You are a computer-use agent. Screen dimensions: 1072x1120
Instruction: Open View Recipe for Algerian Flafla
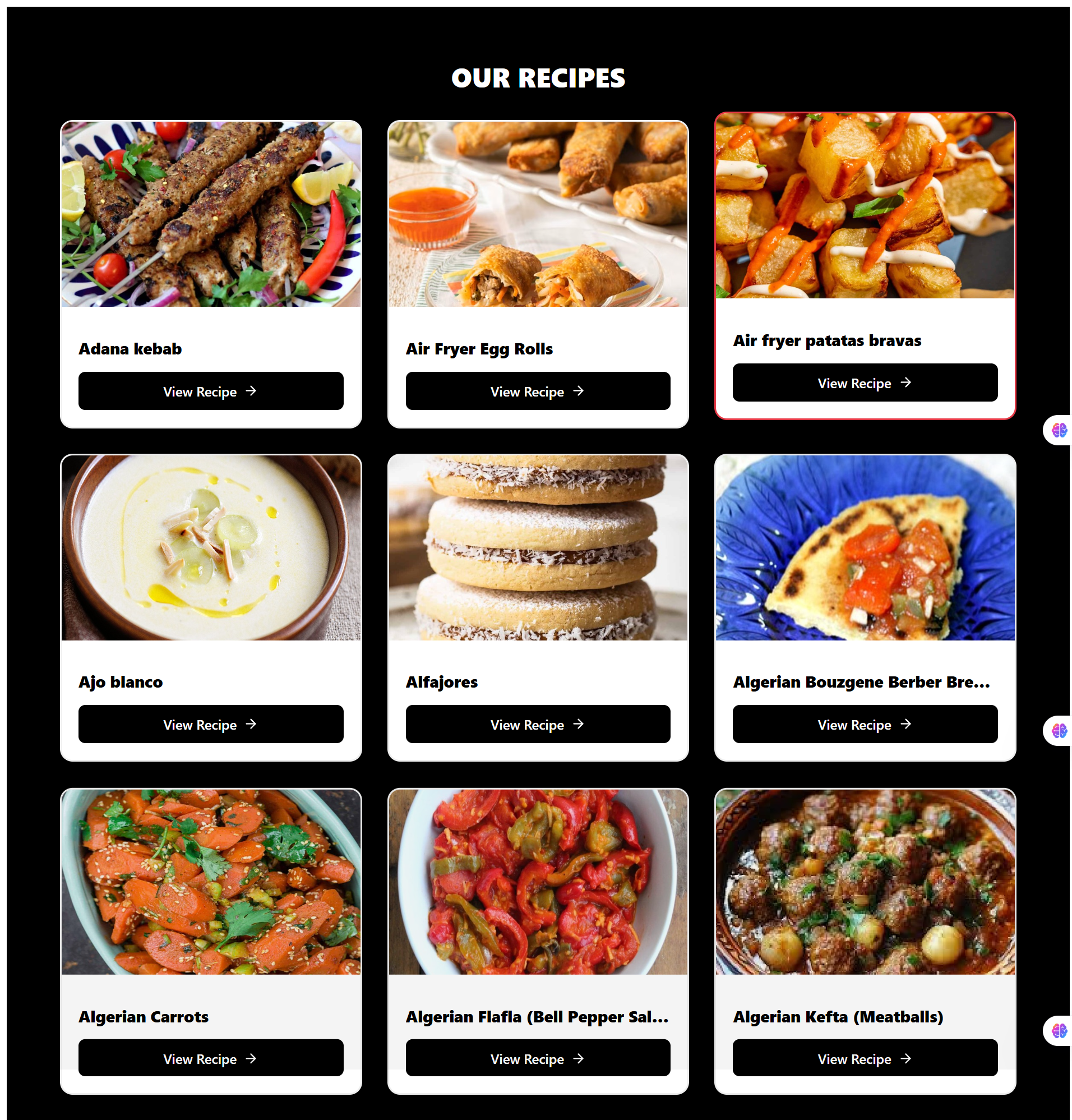tap(538, 1058)
